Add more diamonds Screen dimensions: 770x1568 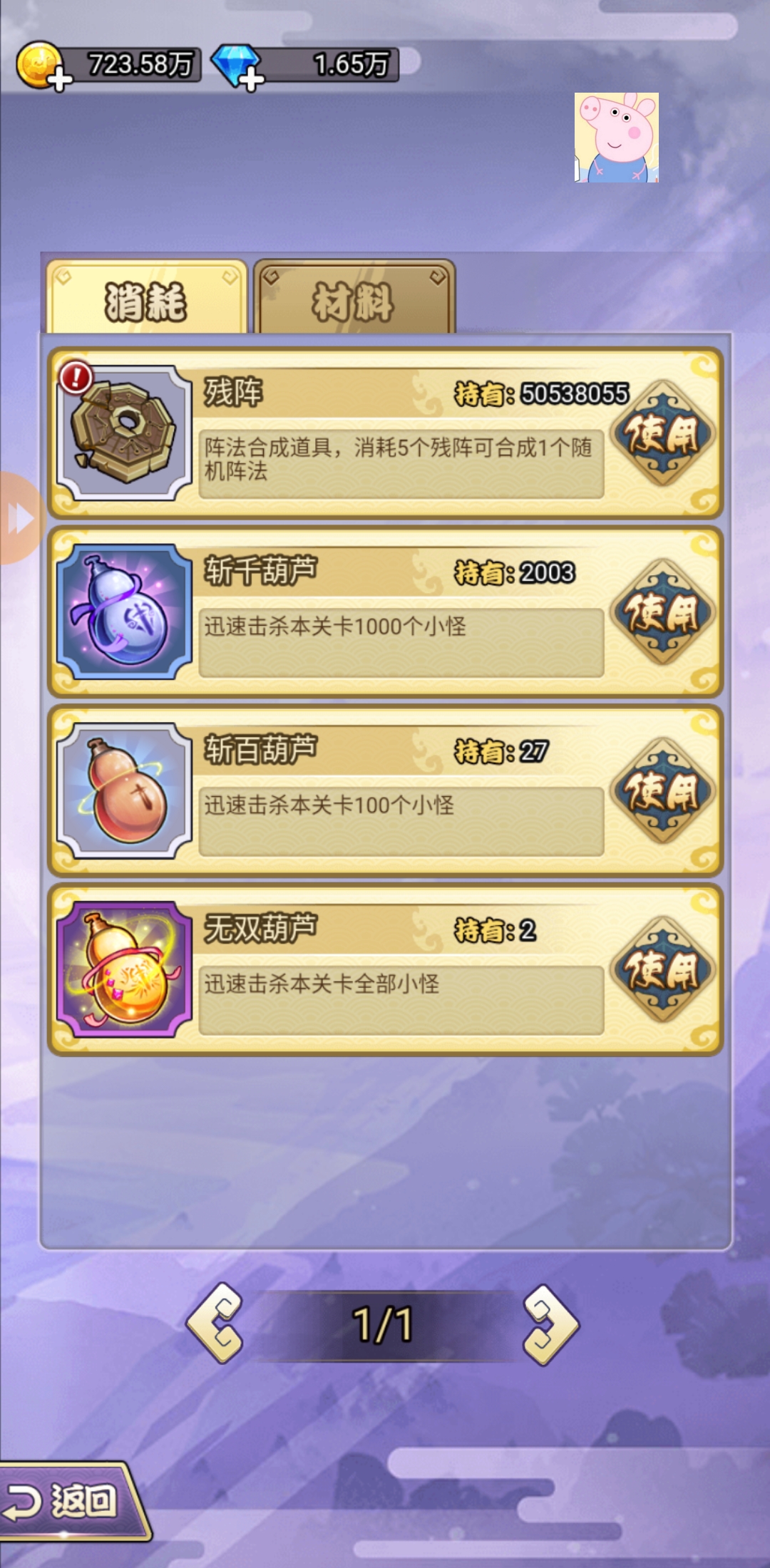[251, 80]
